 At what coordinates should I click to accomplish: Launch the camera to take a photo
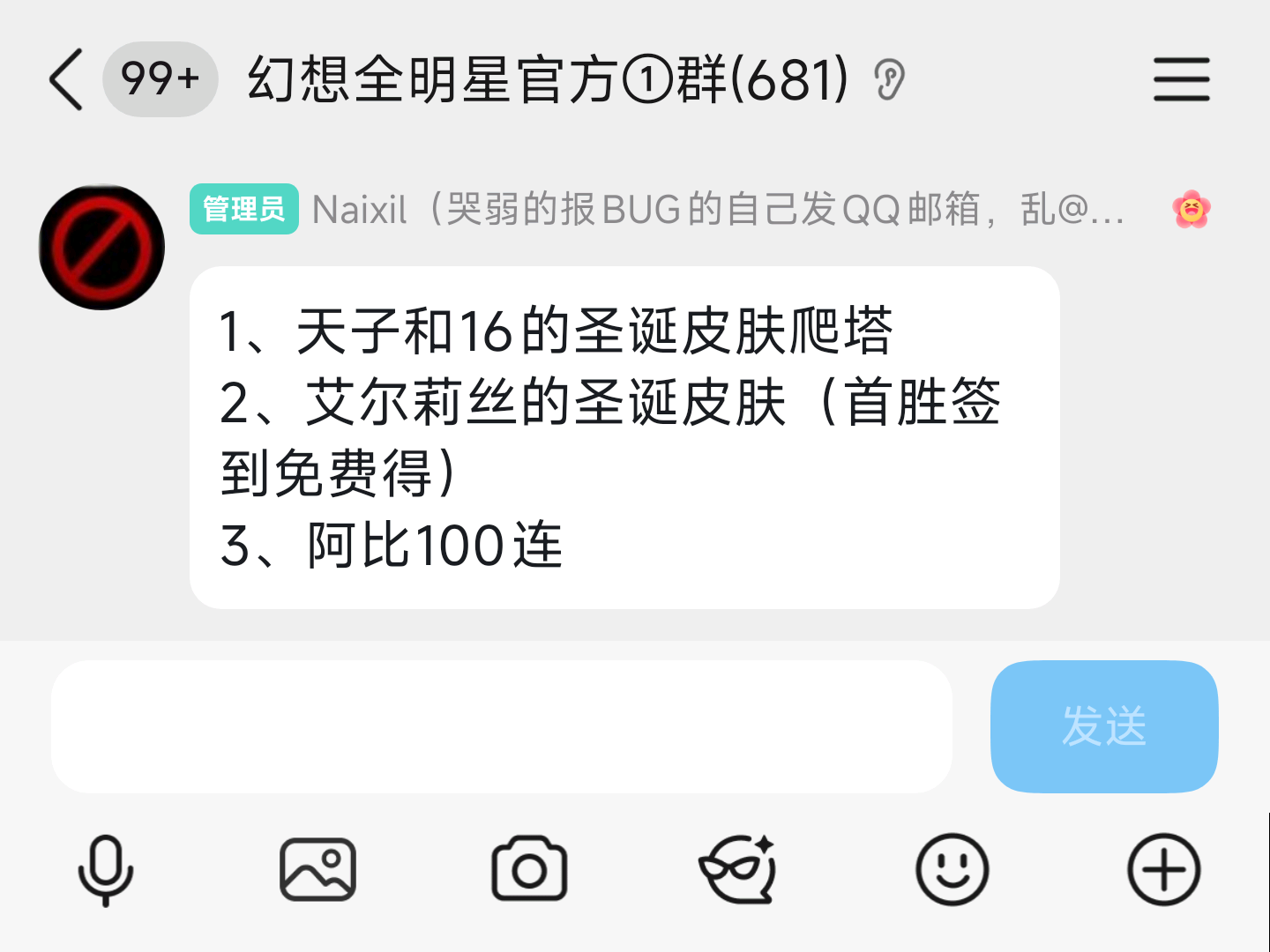(529, 870)
